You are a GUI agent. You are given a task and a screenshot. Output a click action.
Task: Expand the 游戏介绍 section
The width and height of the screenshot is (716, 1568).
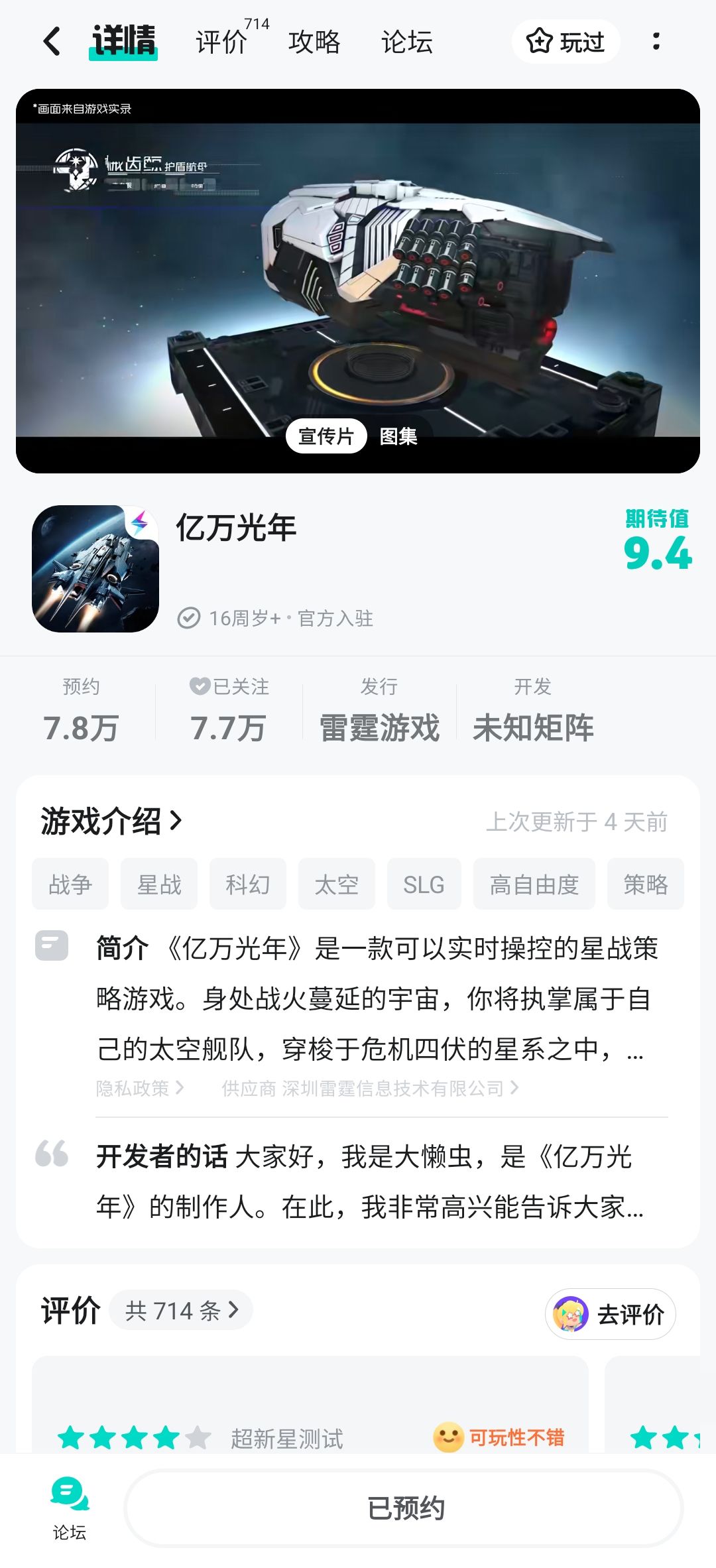pyautogui.click(x=111, y=821)
